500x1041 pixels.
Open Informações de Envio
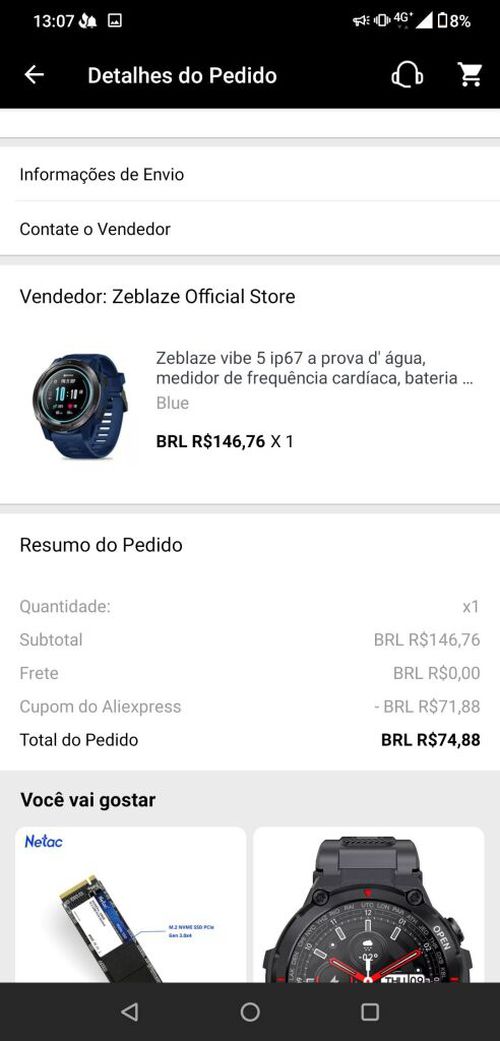[250, 175]
